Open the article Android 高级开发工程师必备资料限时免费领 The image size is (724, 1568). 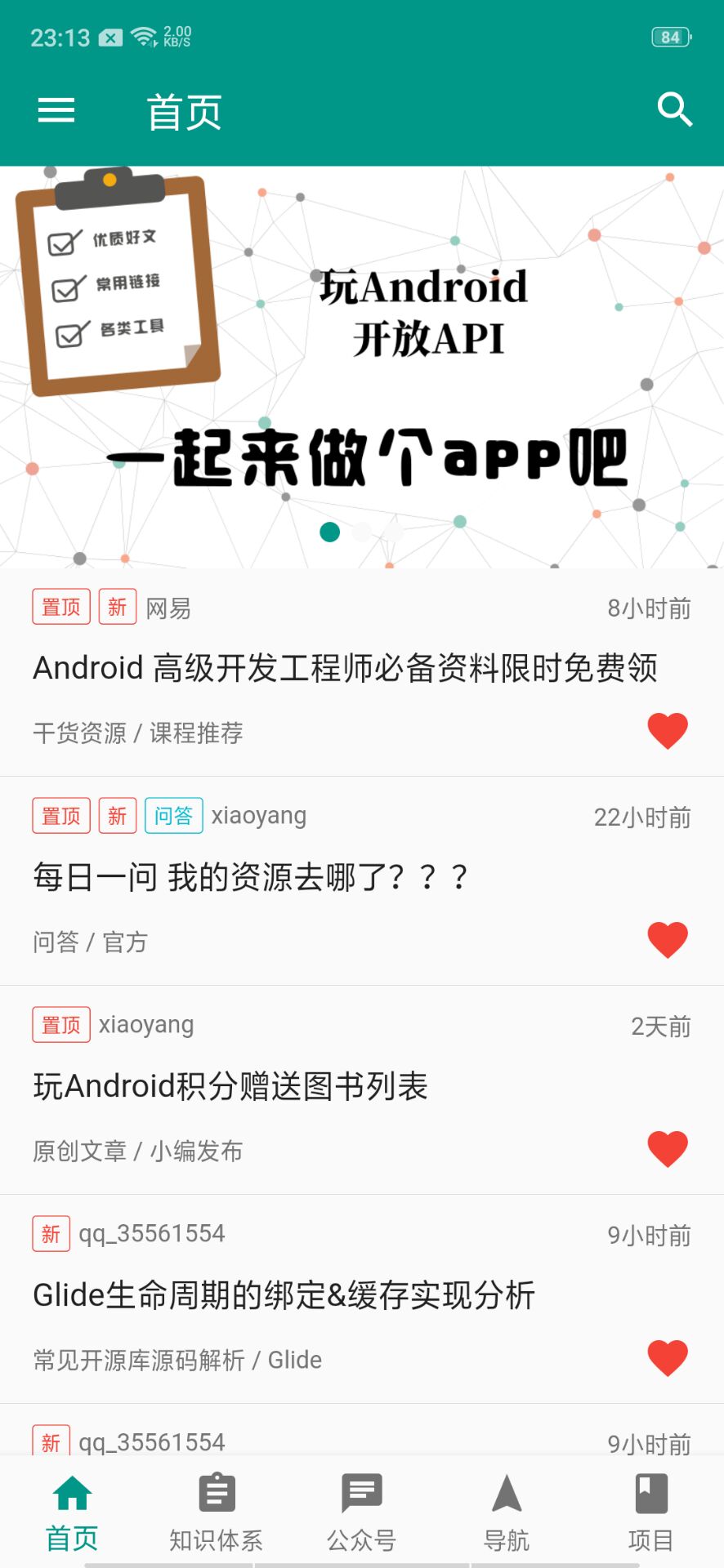(345, 668)
